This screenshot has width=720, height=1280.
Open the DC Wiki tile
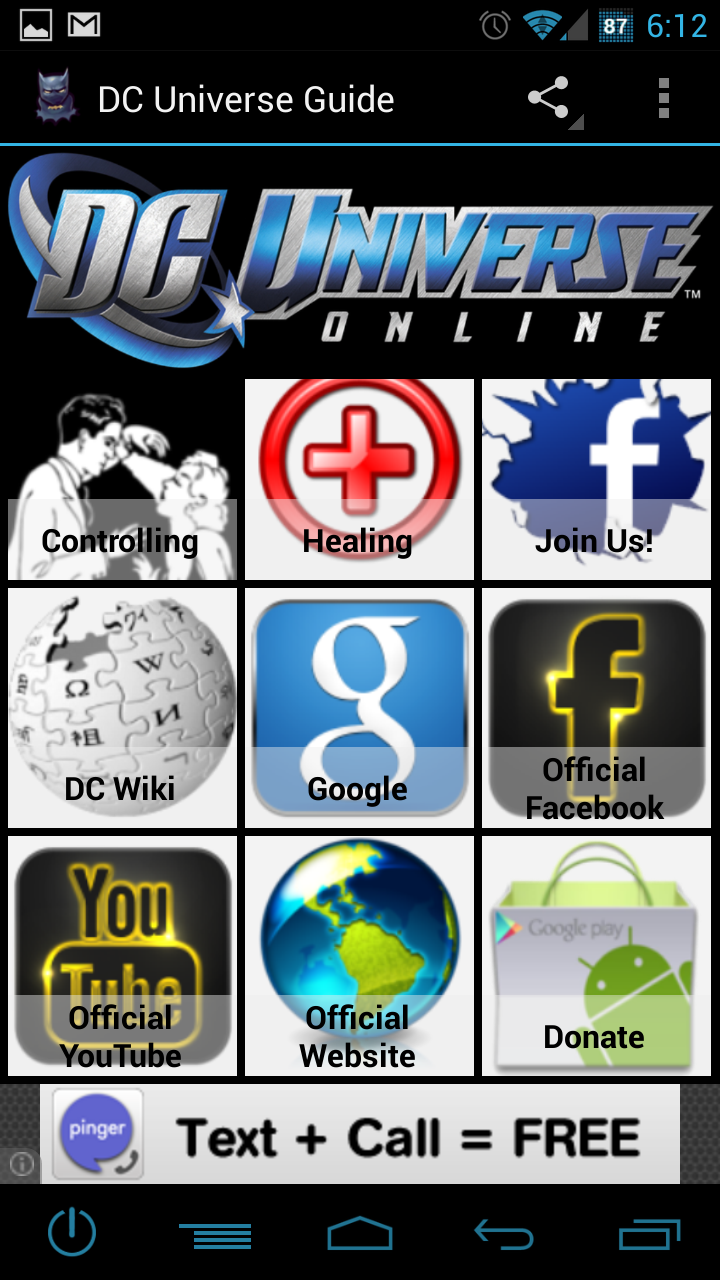[122, 708]
